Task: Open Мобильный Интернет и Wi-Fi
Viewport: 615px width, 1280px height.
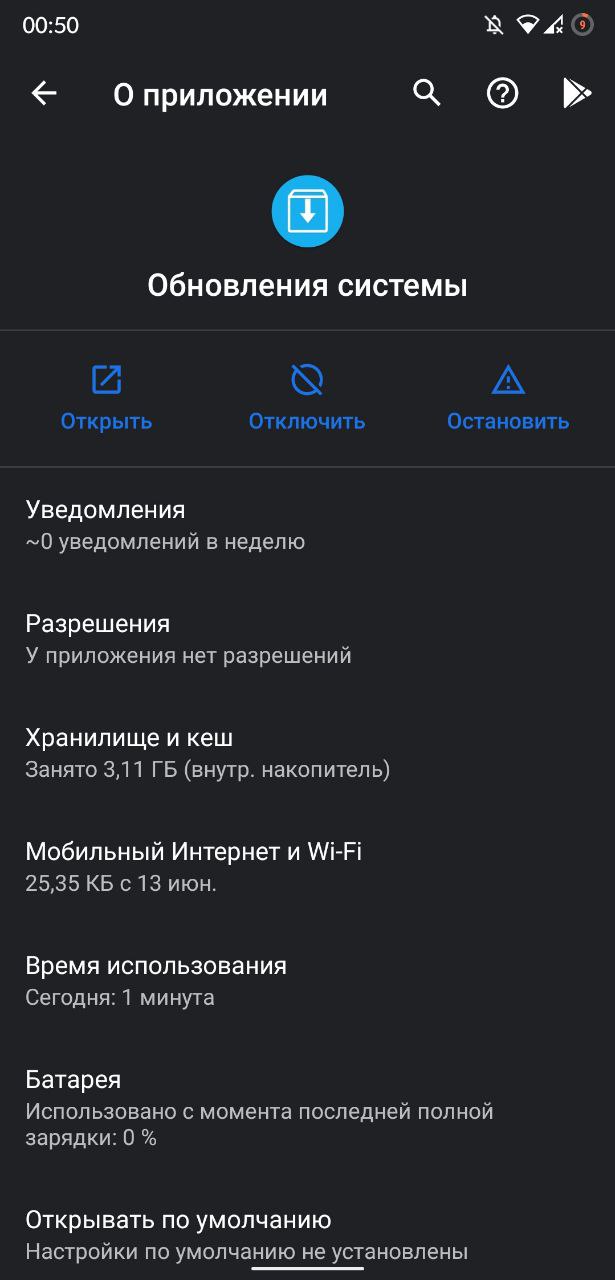Action: pos(307,867)
